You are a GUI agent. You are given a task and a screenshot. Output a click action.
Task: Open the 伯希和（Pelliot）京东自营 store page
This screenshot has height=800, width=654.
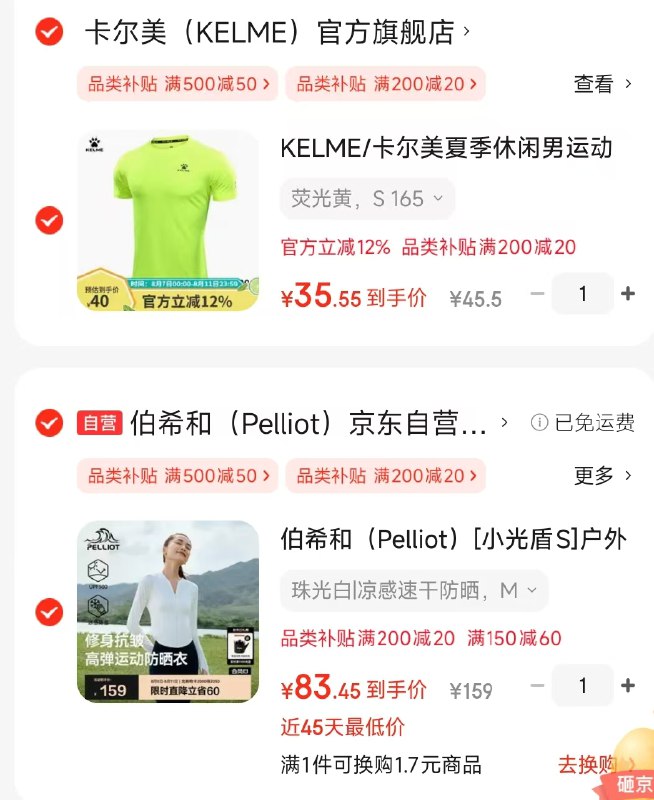(x=310, y=423)
